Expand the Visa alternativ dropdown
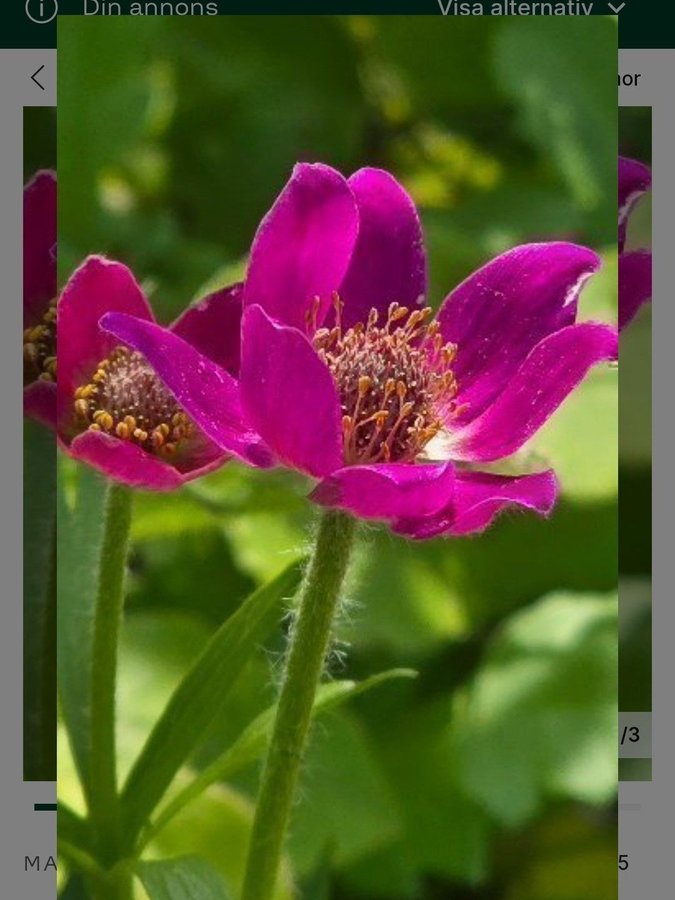The height and width of the screenshot is (900, 675). (530, 9)
